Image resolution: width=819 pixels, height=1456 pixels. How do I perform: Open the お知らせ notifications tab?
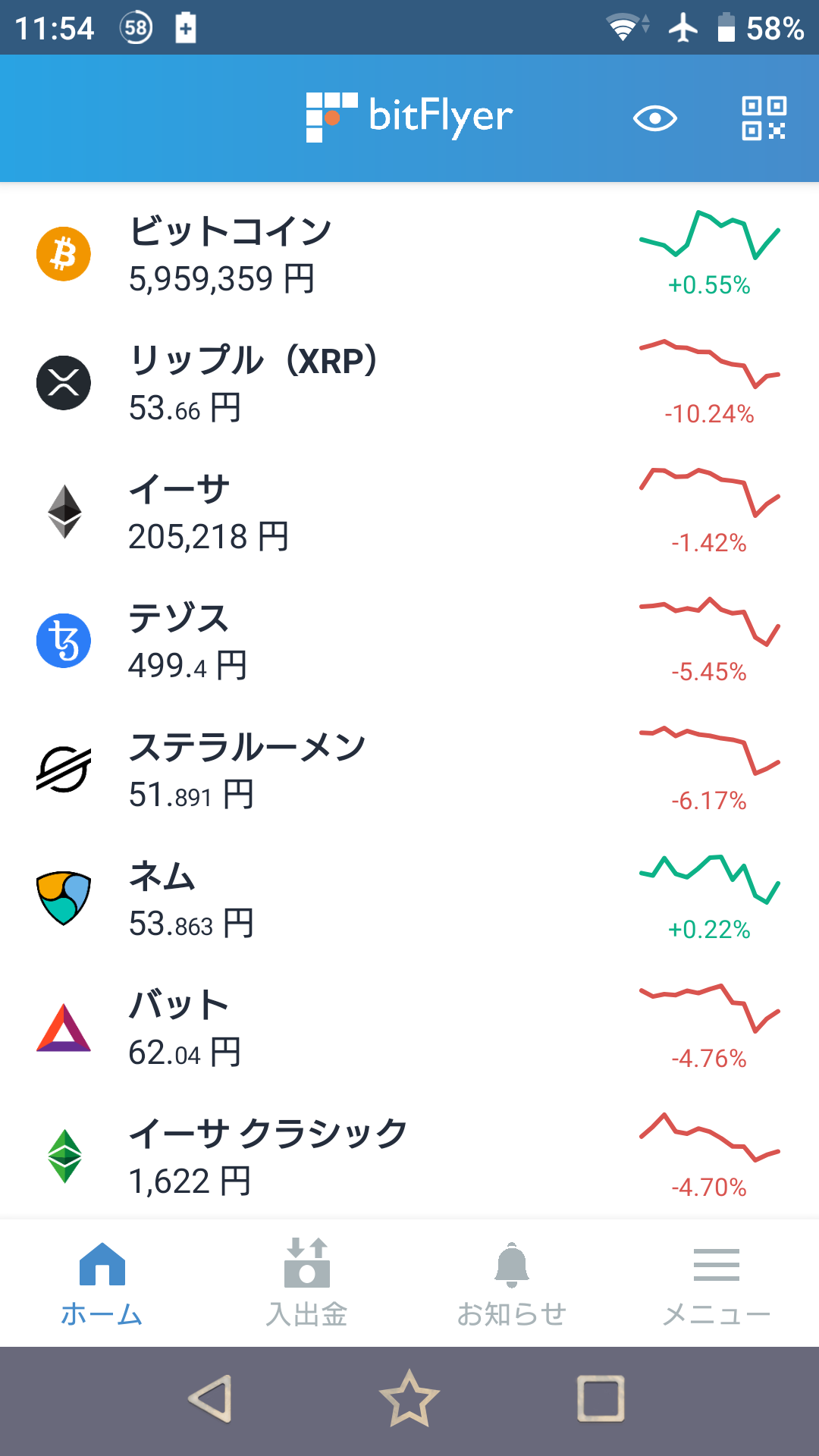click(512, 1283)
